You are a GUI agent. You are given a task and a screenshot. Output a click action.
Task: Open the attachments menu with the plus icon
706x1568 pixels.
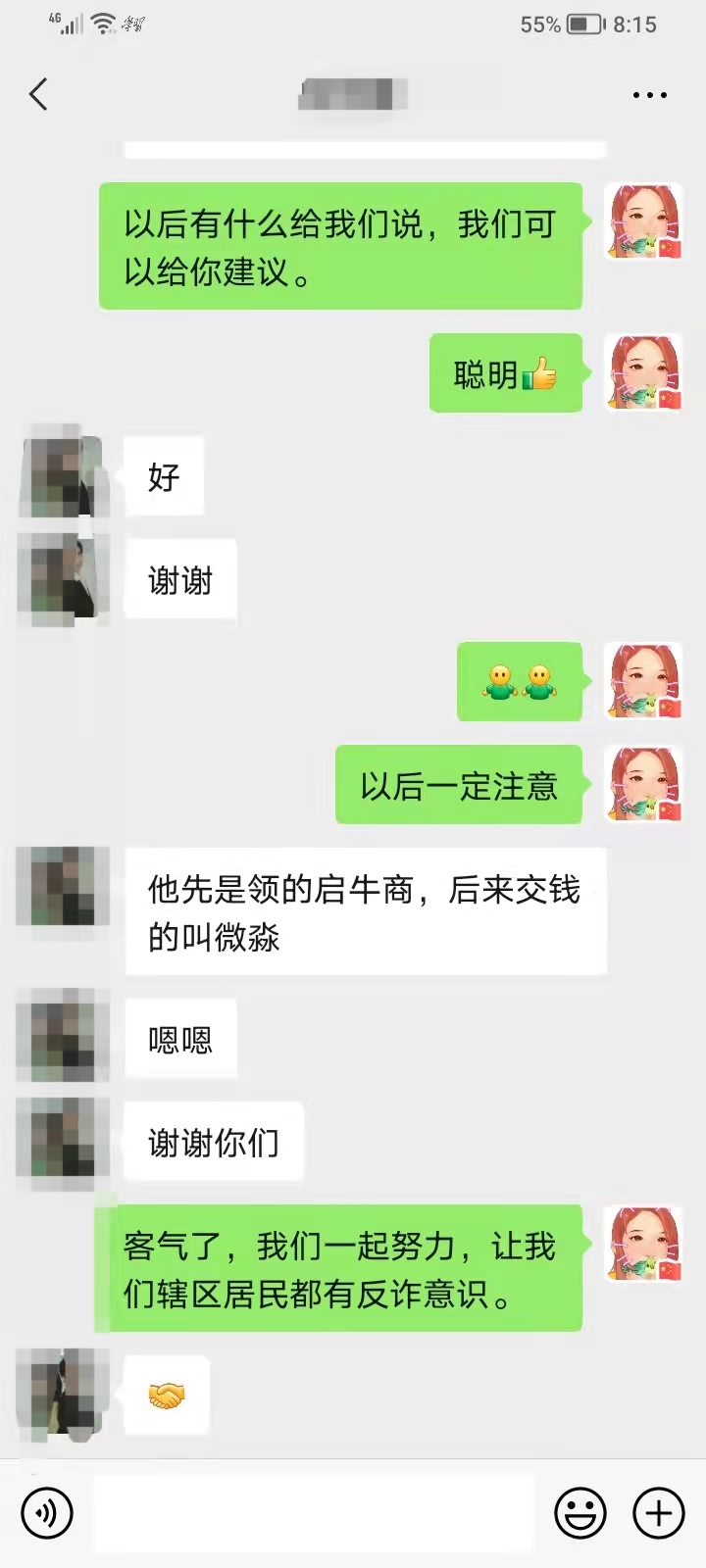coord(658,1513)
